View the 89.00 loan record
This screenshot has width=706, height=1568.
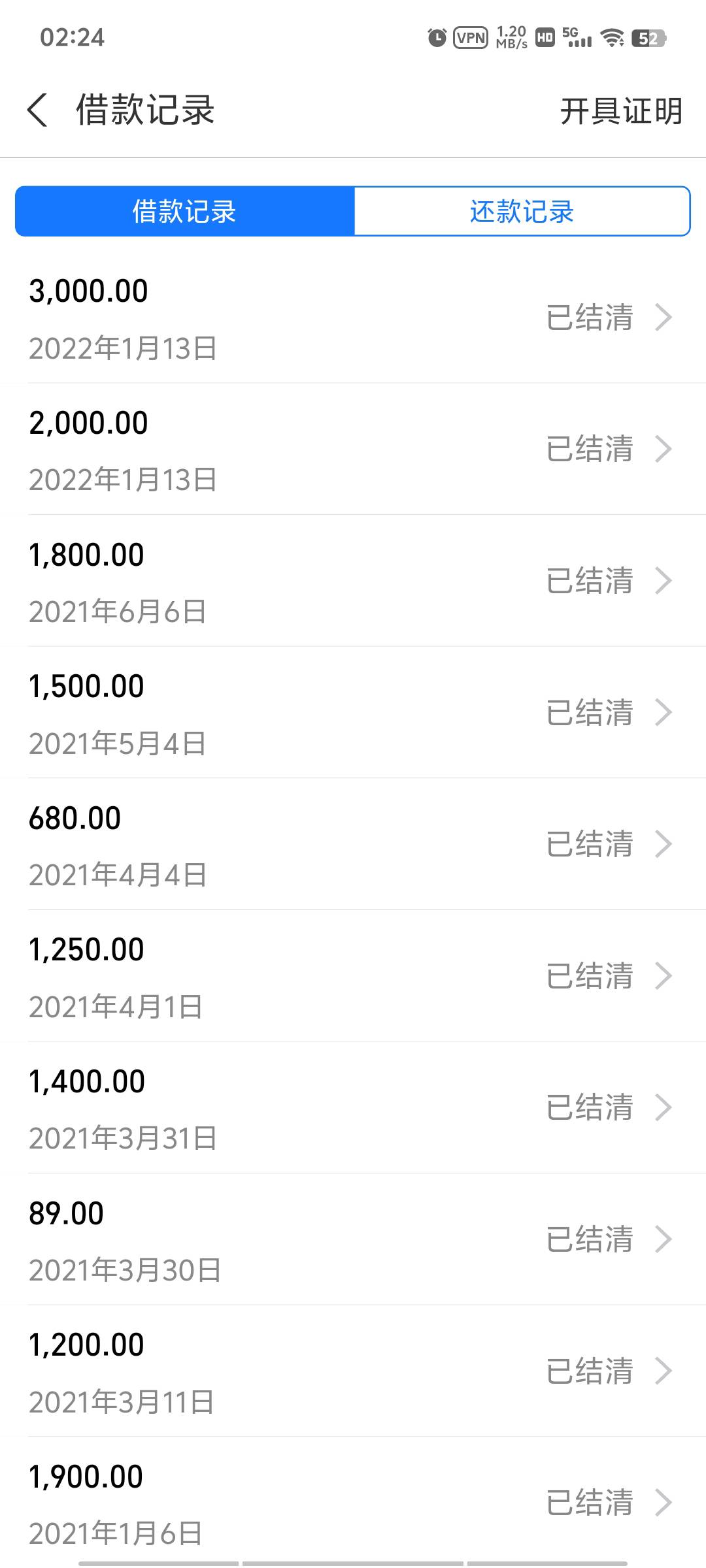[353, 1239]
